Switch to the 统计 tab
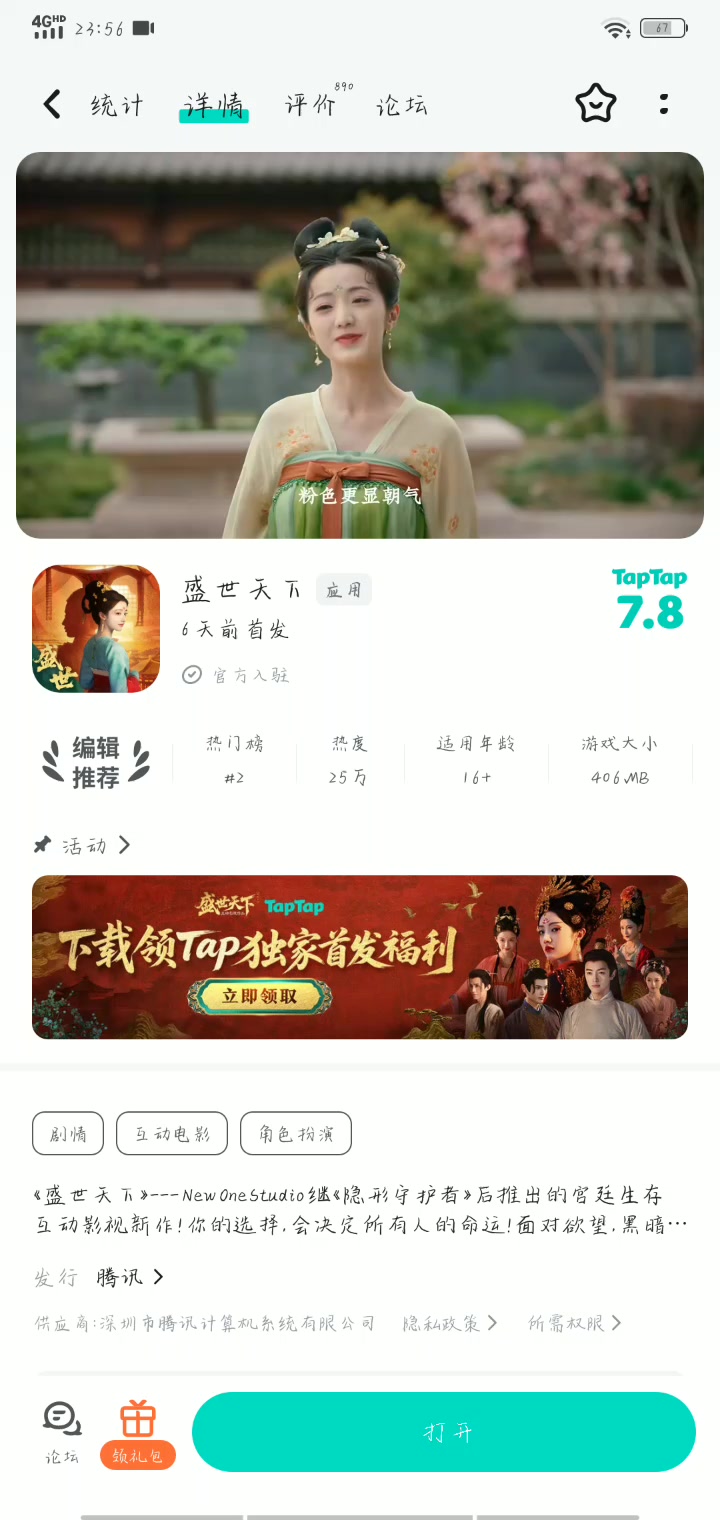The width and height of the screenshot is (720, 1520). [117, 105]
